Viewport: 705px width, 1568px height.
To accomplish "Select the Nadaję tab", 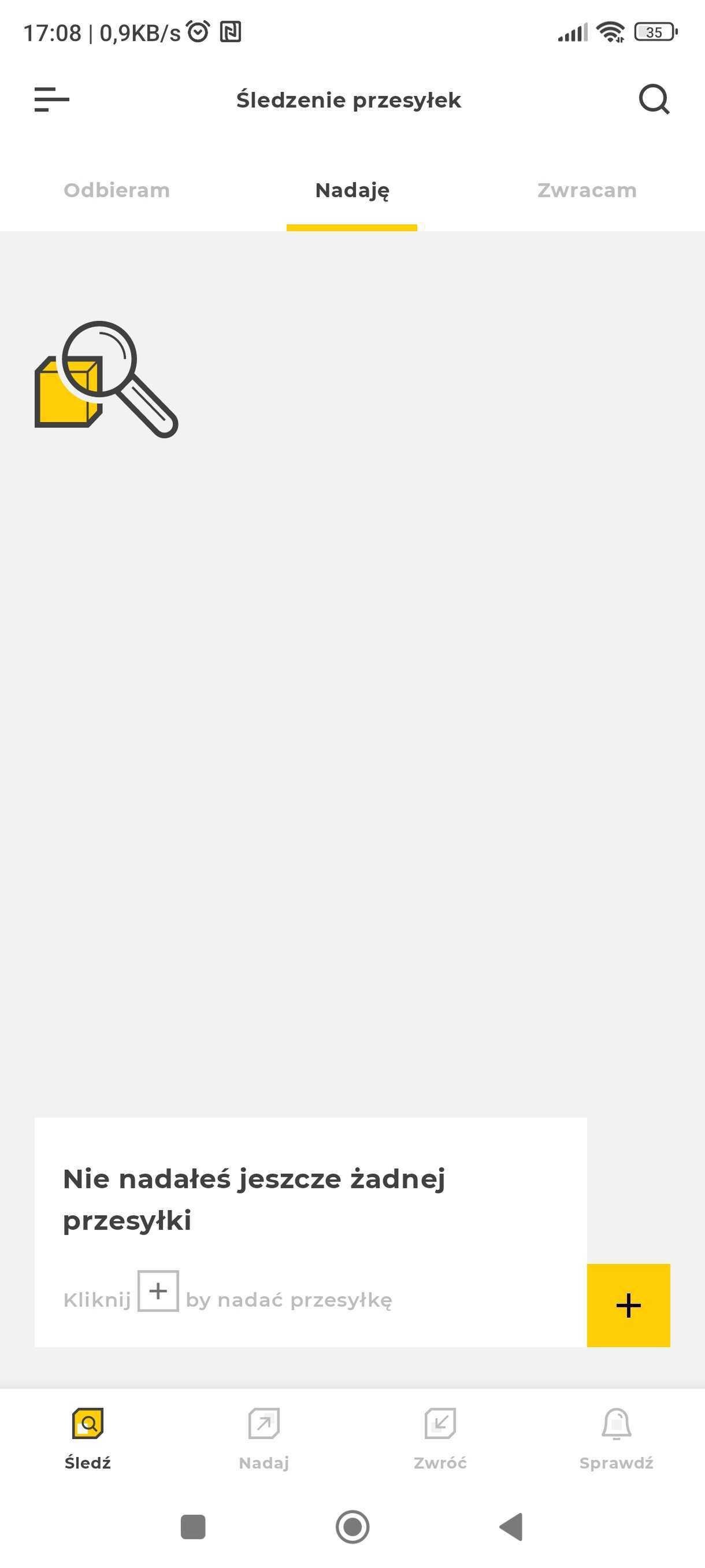I will point(352,191).
